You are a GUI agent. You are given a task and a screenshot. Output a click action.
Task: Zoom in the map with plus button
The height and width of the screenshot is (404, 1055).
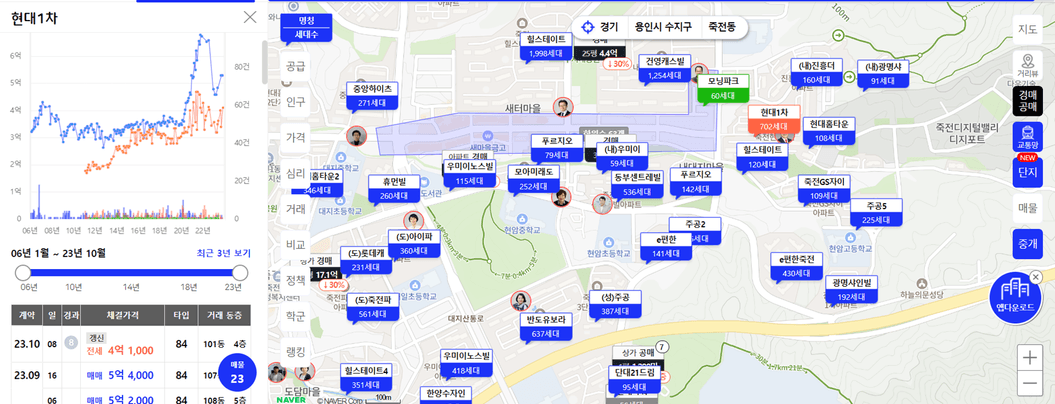coord(1029,357)
